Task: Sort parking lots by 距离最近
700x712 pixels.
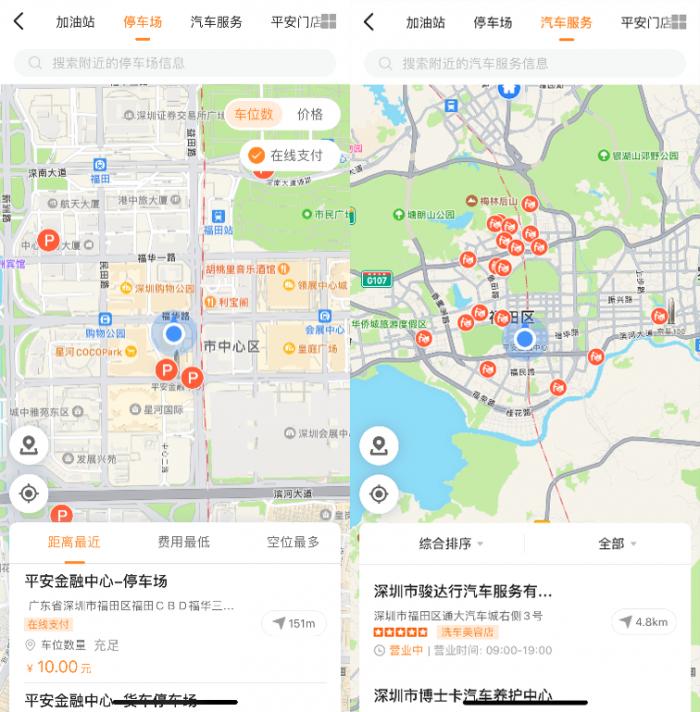Action: coord(74,542)
